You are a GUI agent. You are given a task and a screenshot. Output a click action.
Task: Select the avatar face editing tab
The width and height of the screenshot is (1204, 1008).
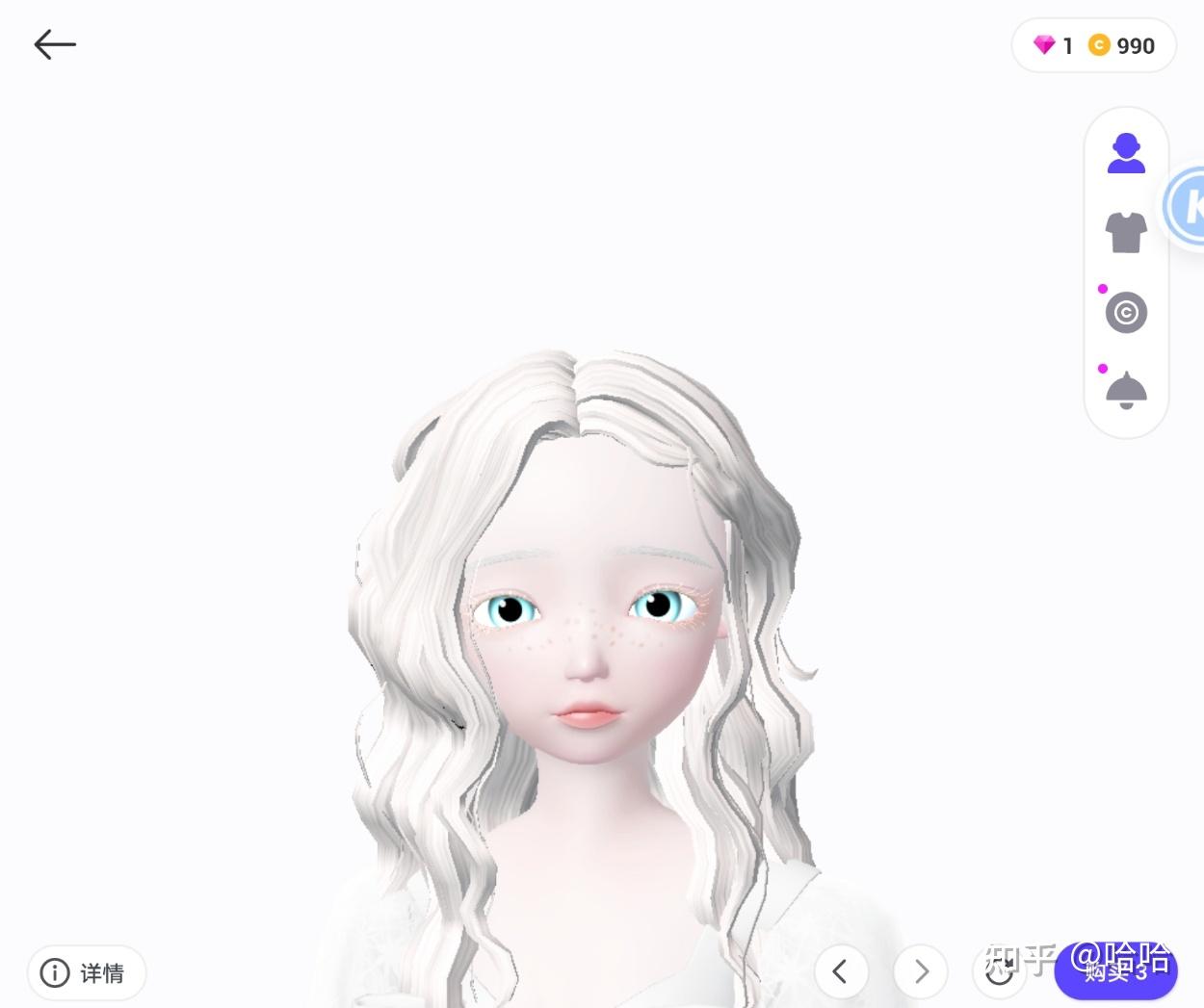click(1125, 153)
